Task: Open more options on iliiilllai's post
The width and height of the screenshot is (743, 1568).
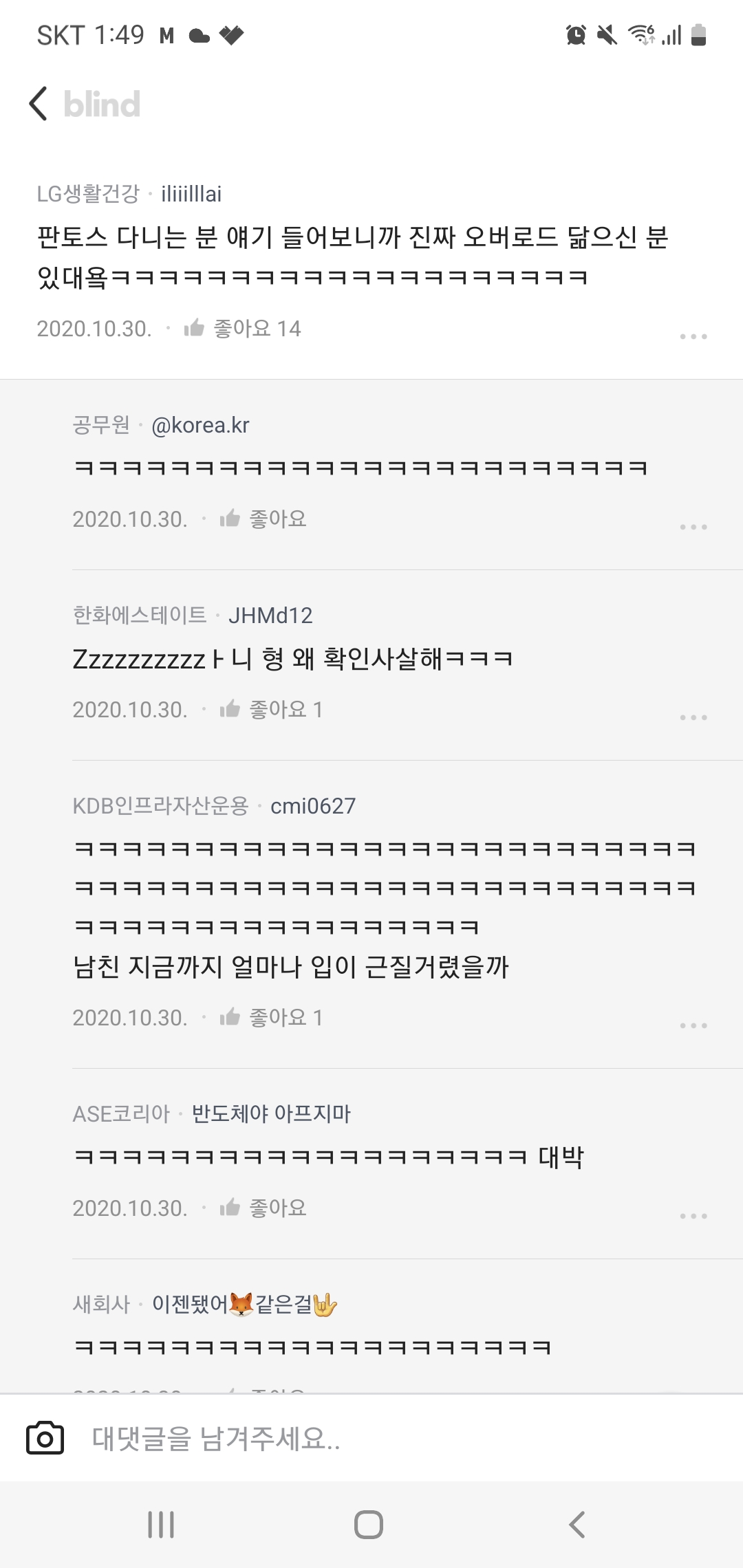Action: 693,336
